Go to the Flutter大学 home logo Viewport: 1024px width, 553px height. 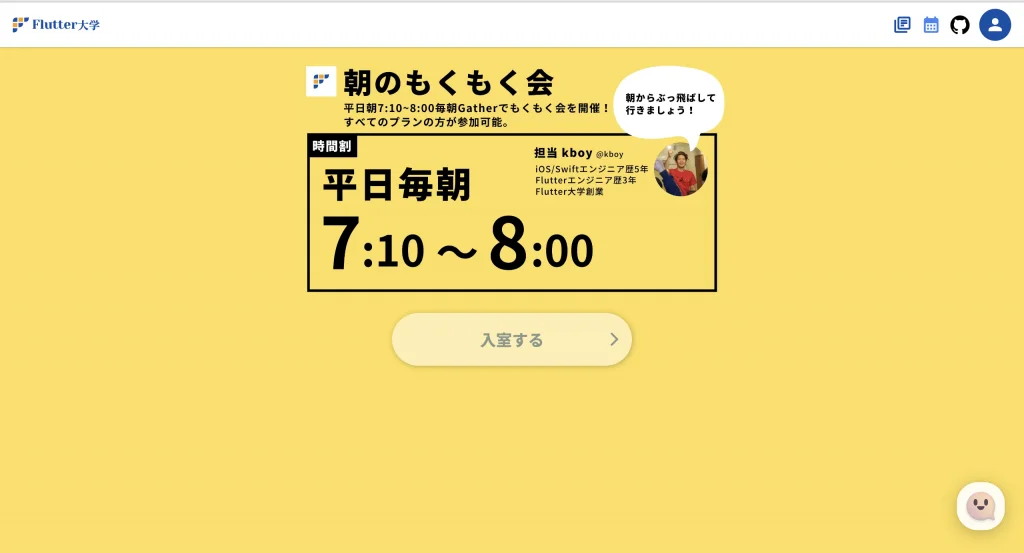[x=56, y=25]
